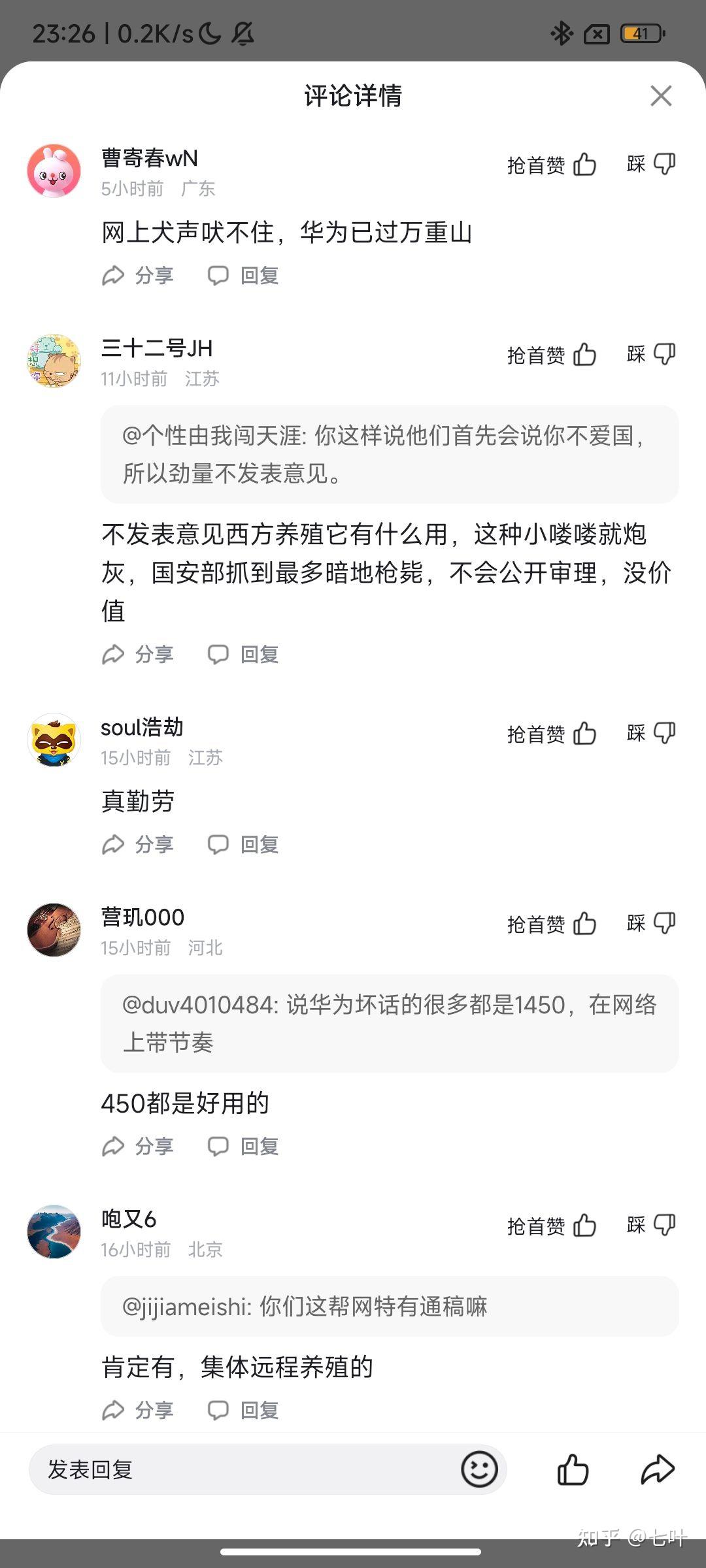Viewport: 706px width, 1568px height.
Task: Share soul浩劫's comment
Action: coord(138,845)
